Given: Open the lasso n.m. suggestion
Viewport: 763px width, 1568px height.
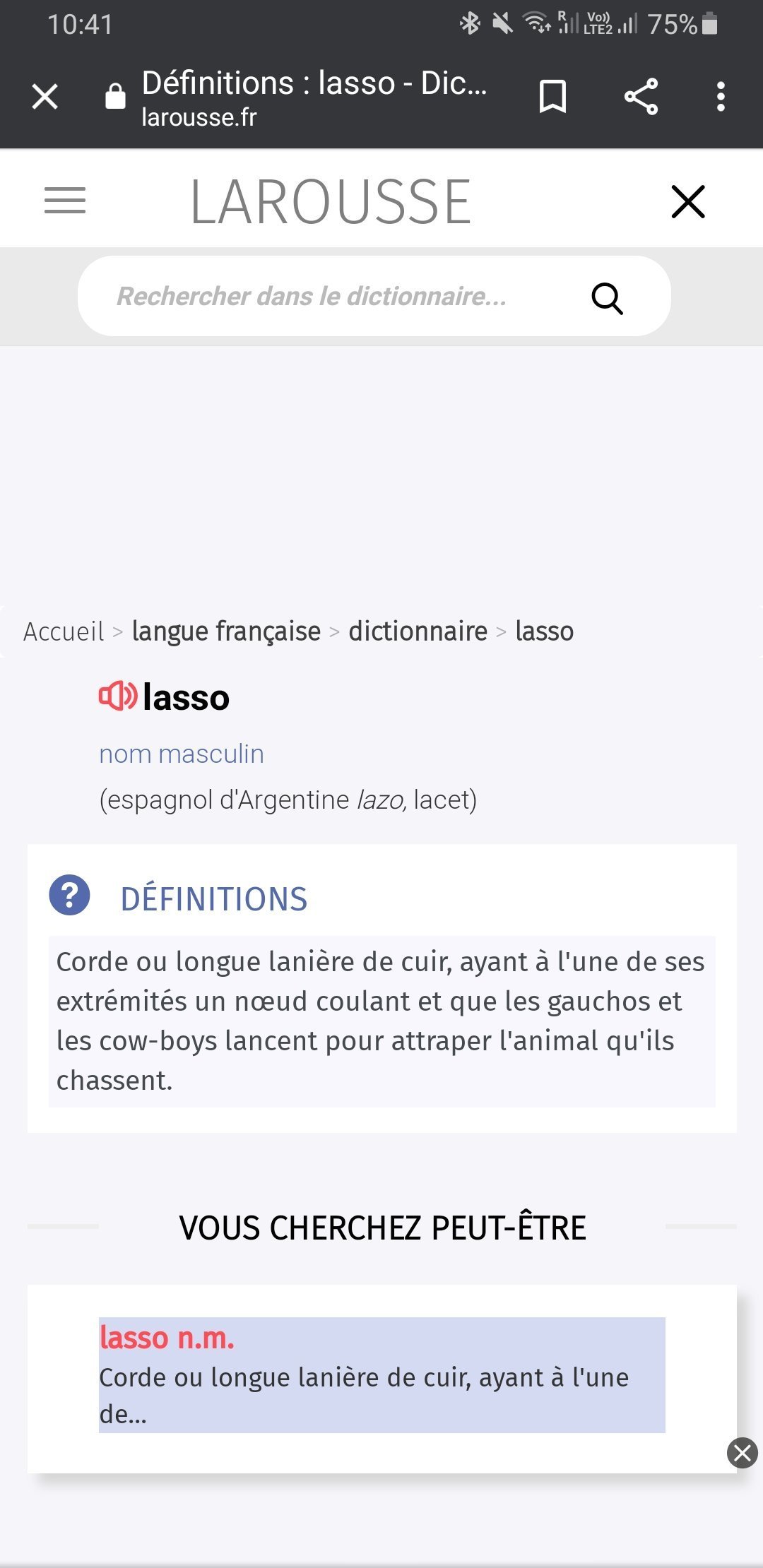Looking at the screenshot, I should coord(382,1374).
